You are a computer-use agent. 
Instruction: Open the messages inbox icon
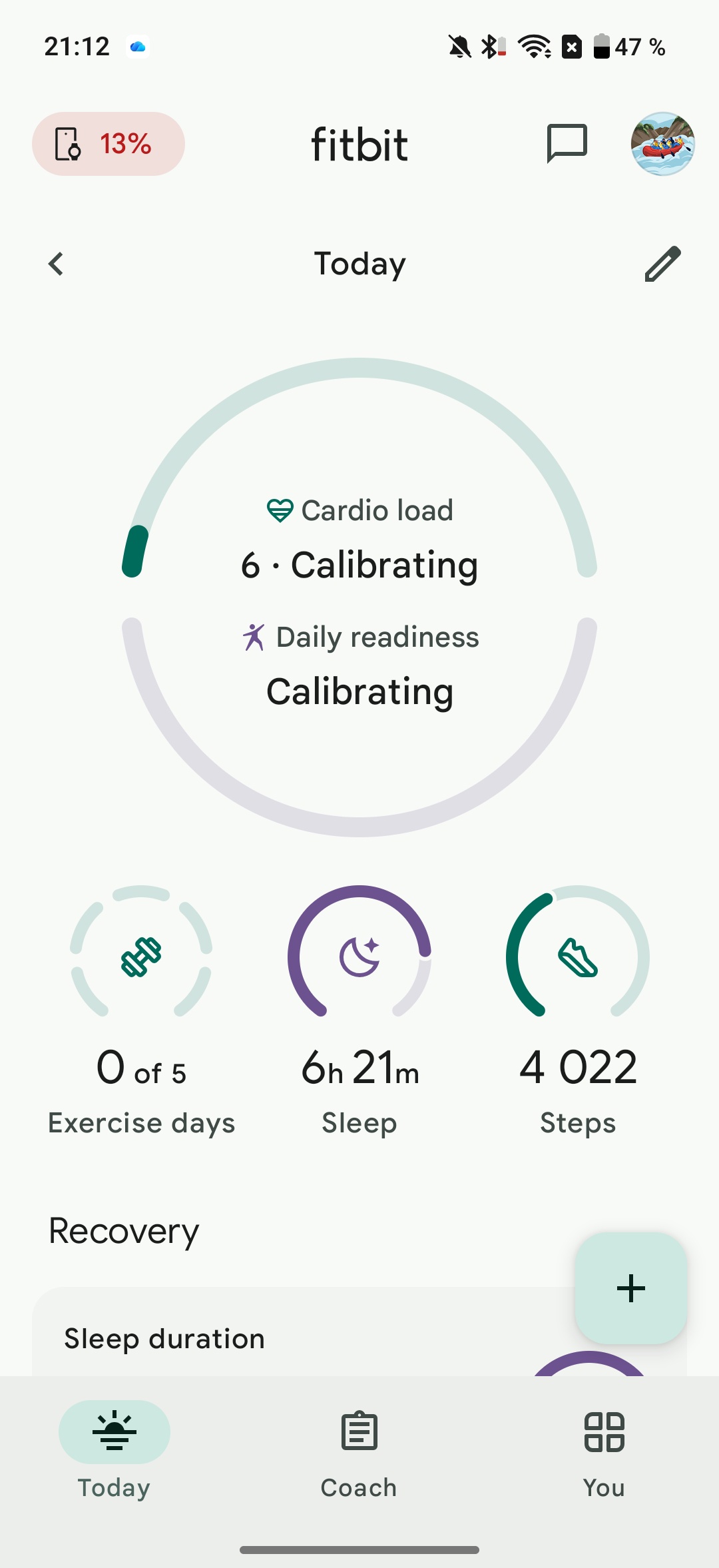(x=567, y=143)
